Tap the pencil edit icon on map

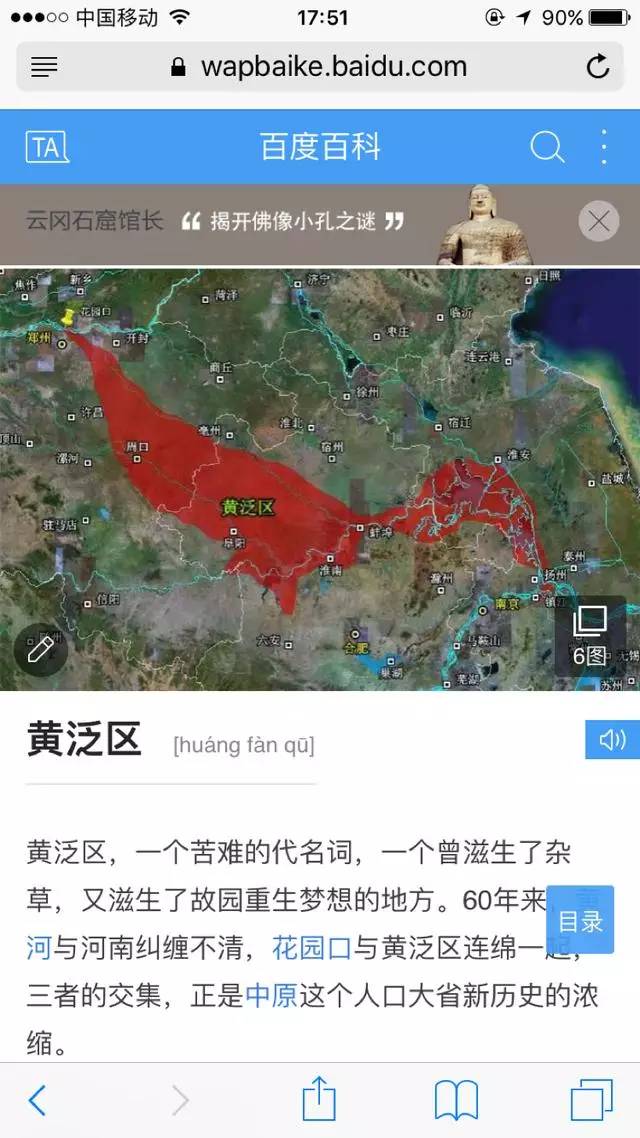point(40,650)
